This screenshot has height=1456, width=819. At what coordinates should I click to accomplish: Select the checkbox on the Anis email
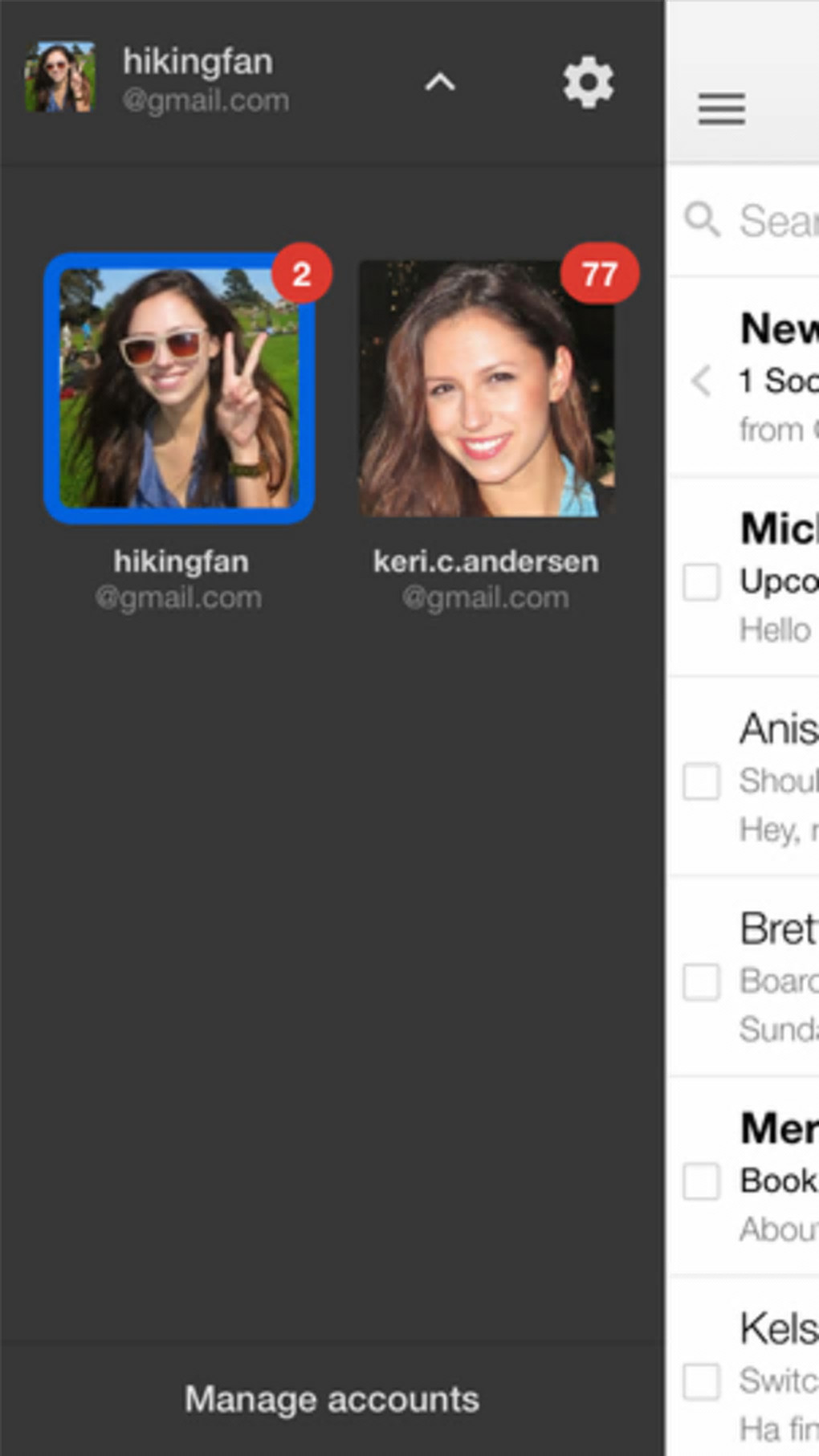click(701, 781)
